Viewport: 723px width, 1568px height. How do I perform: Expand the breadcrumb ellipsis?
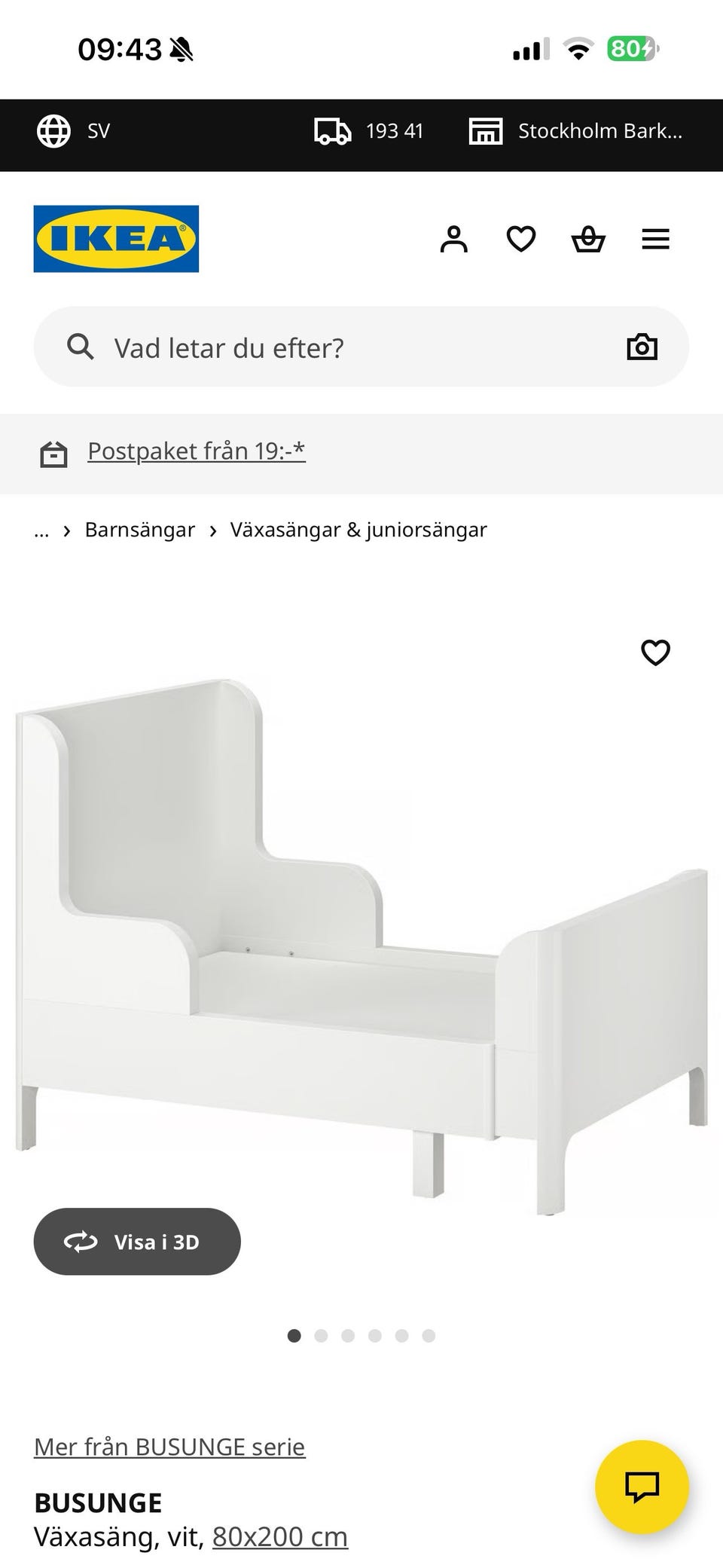(43, 530)
